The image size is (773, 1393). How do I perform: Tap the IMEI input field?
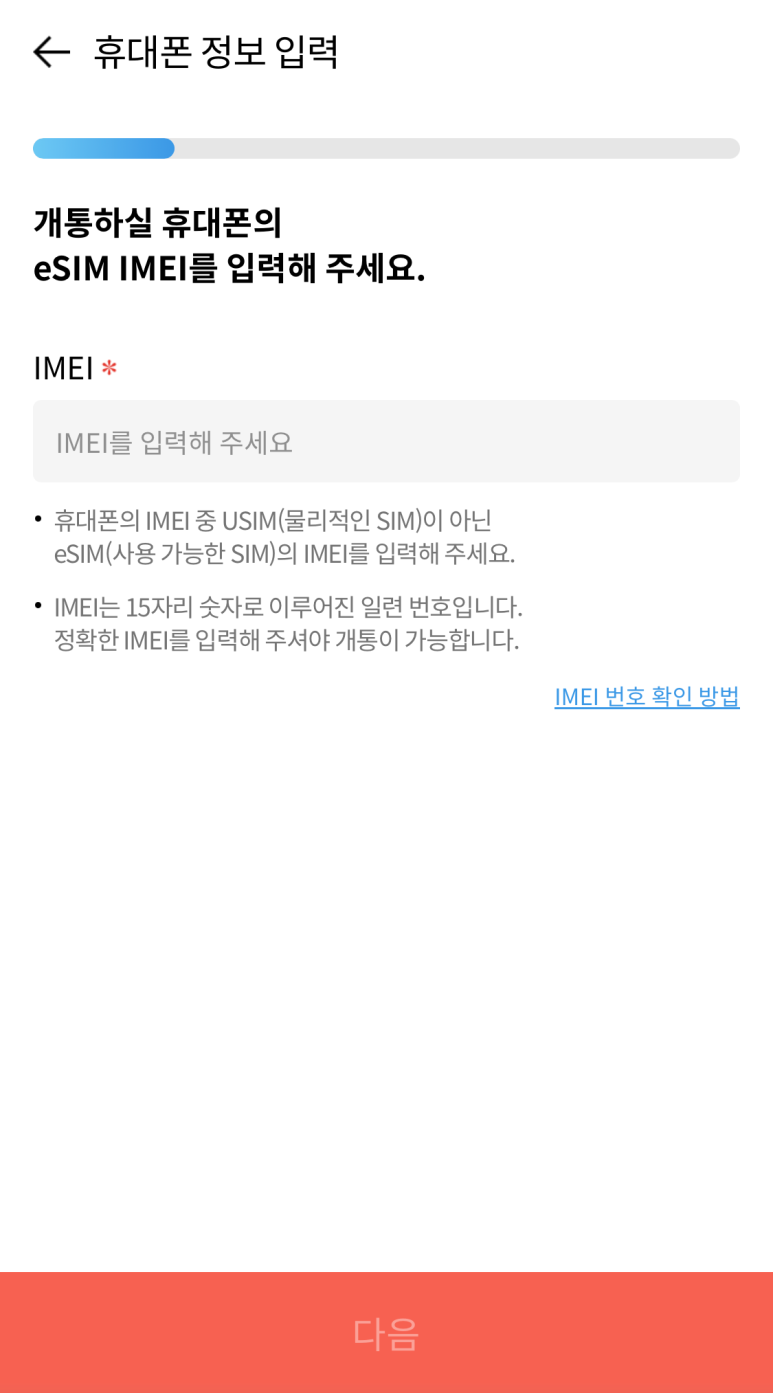pyautogui.click(x=386, y=441)
